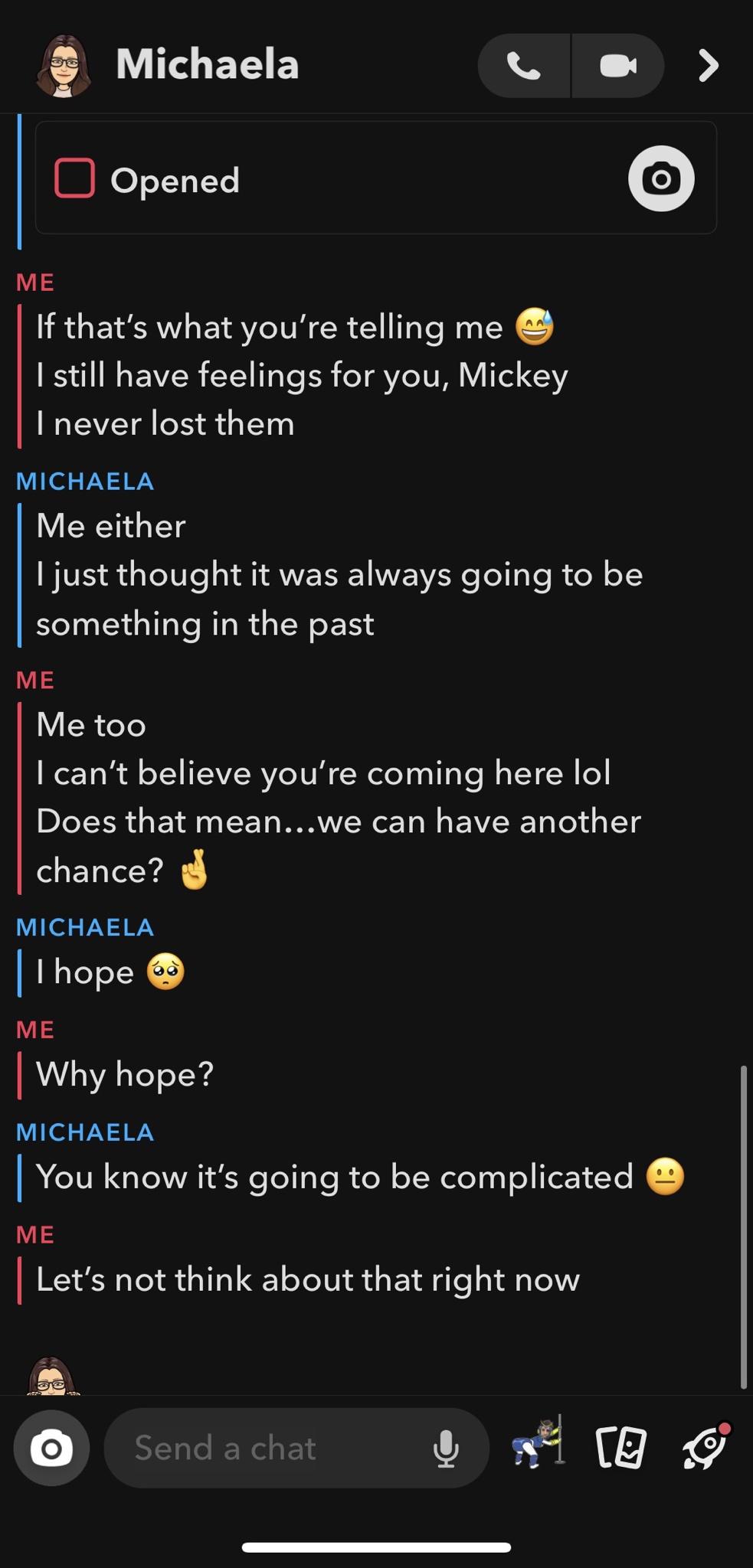This screenshot has height=1568, width=753.
Task: Tap the right arrow chevron in header
Action: (x=709, y=66)
